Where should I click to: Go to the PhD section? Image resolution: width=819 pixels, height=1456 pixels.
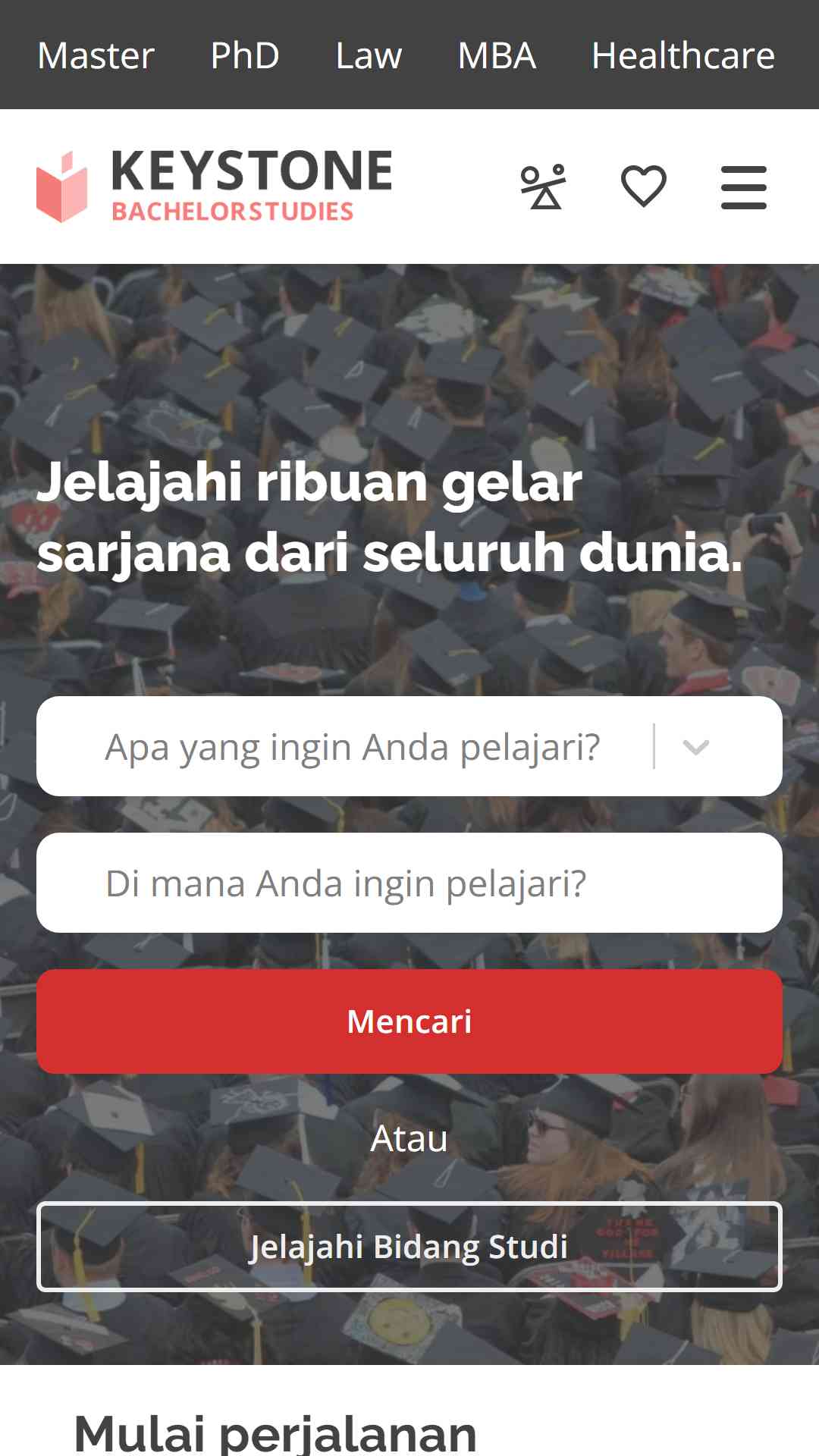pyautogui.click(x=245, y=55)
